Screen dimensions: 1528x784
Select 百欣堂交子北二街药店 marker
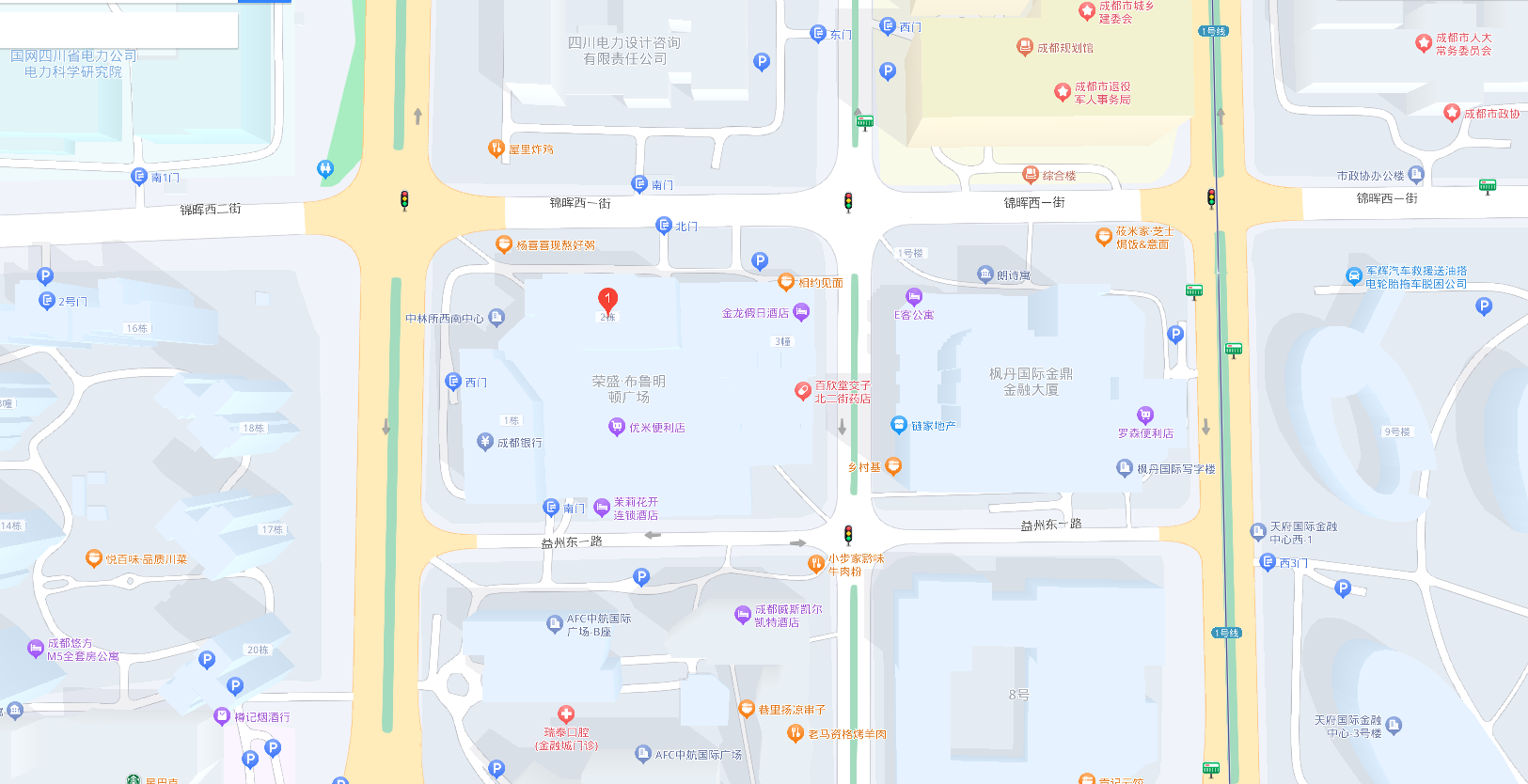tap(802, 391)
